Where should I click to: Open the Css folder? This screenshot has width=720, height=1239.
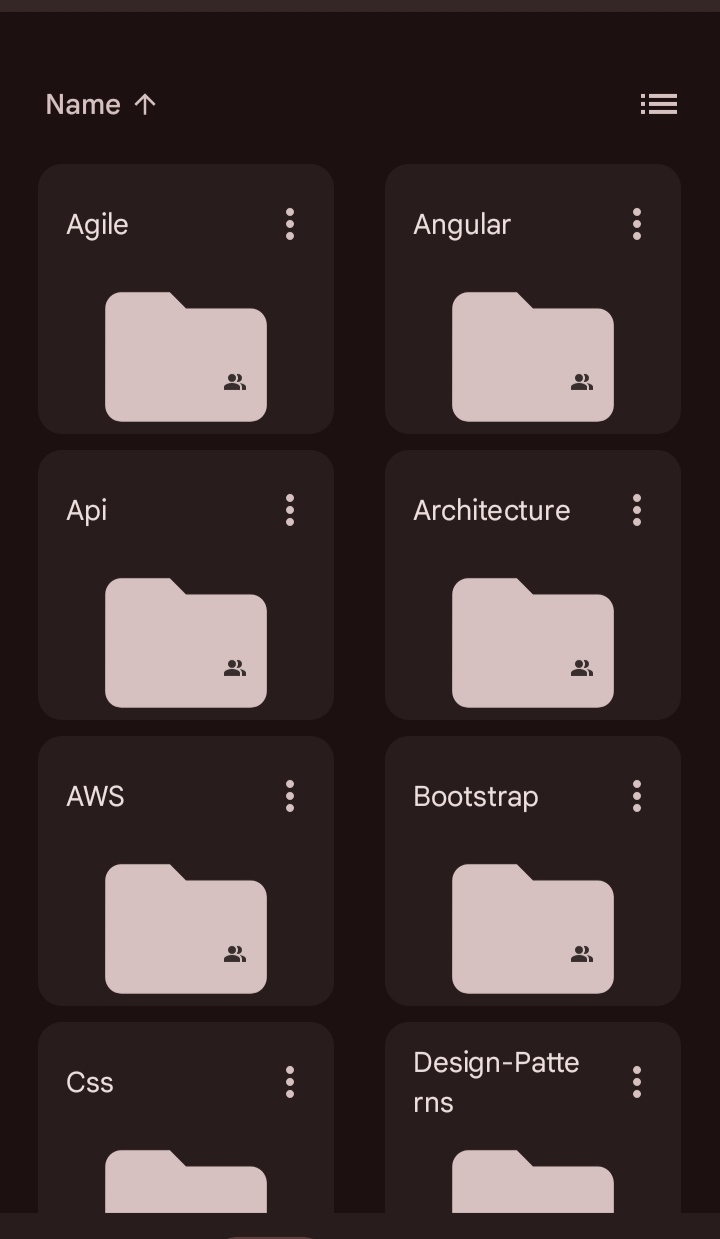coord(186,1117)
